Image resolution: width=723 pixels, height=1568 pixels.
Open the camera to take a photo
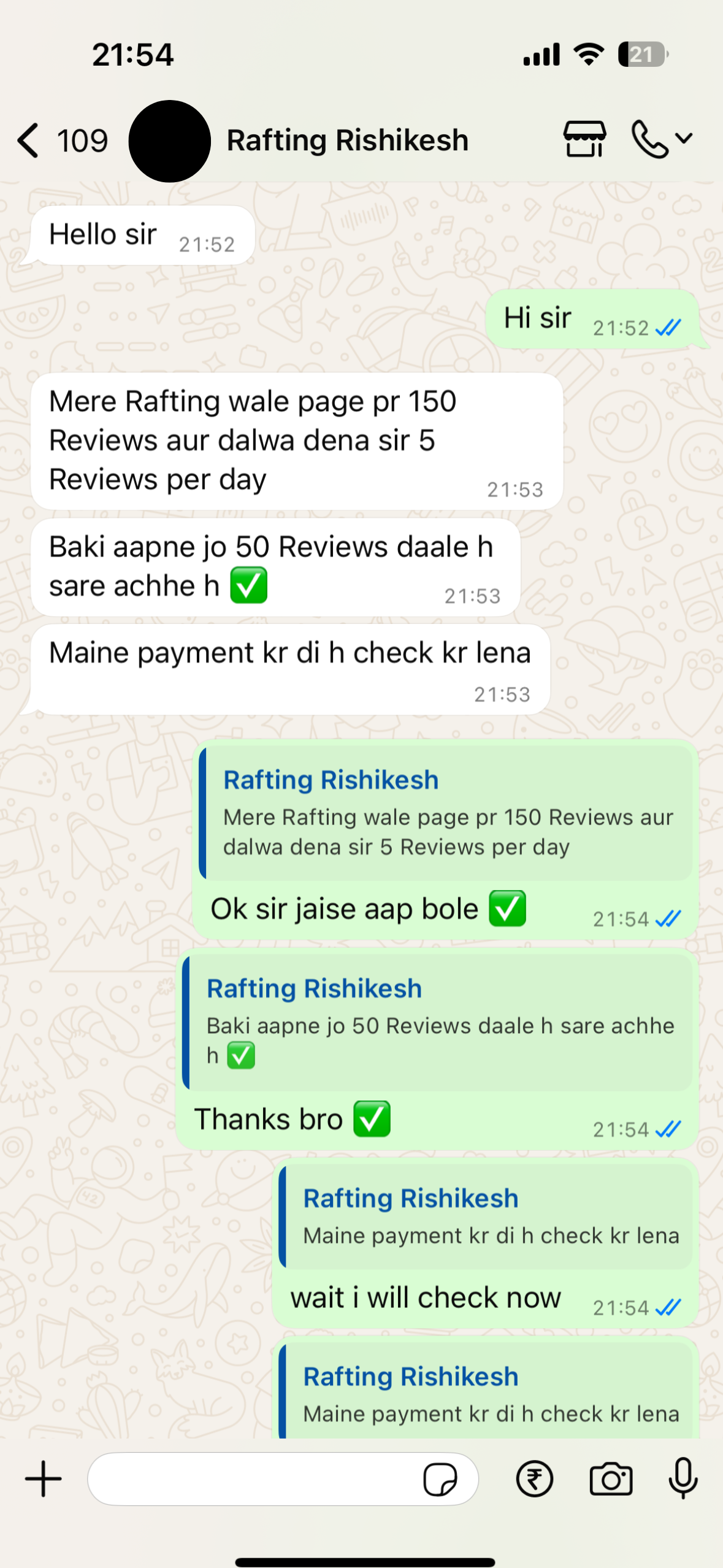610,1479
